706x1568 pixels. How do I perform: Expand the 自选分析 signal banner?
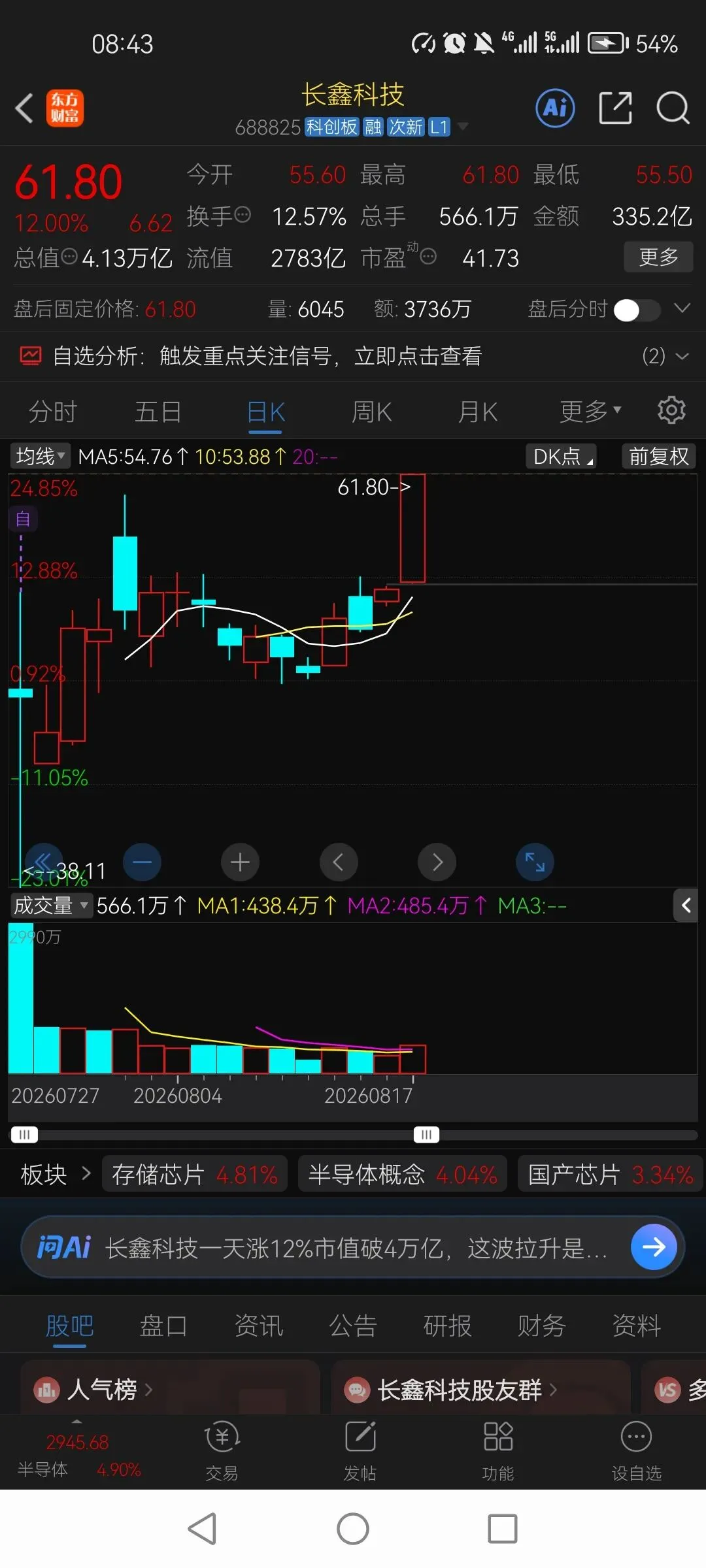click(x=353, y=356)
